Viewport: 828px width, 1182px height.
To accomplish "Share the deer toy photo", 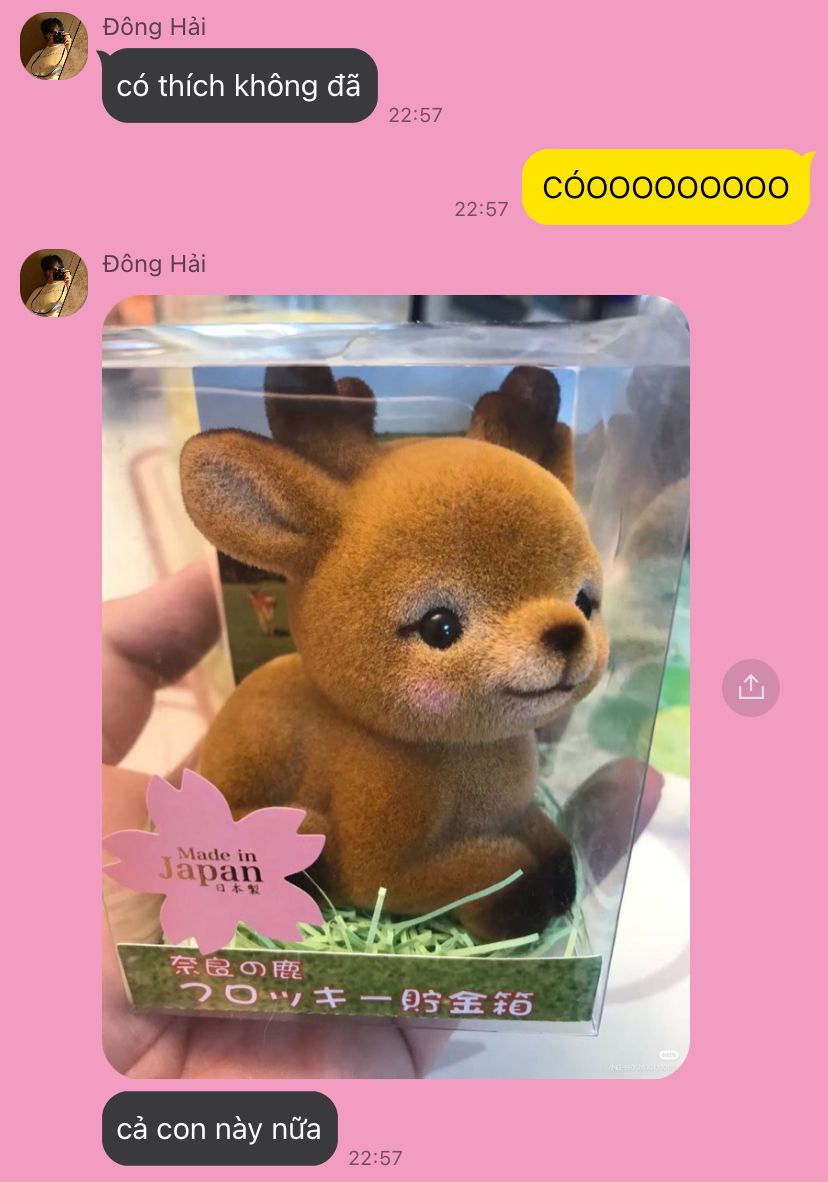I will (x=751, y=687).
